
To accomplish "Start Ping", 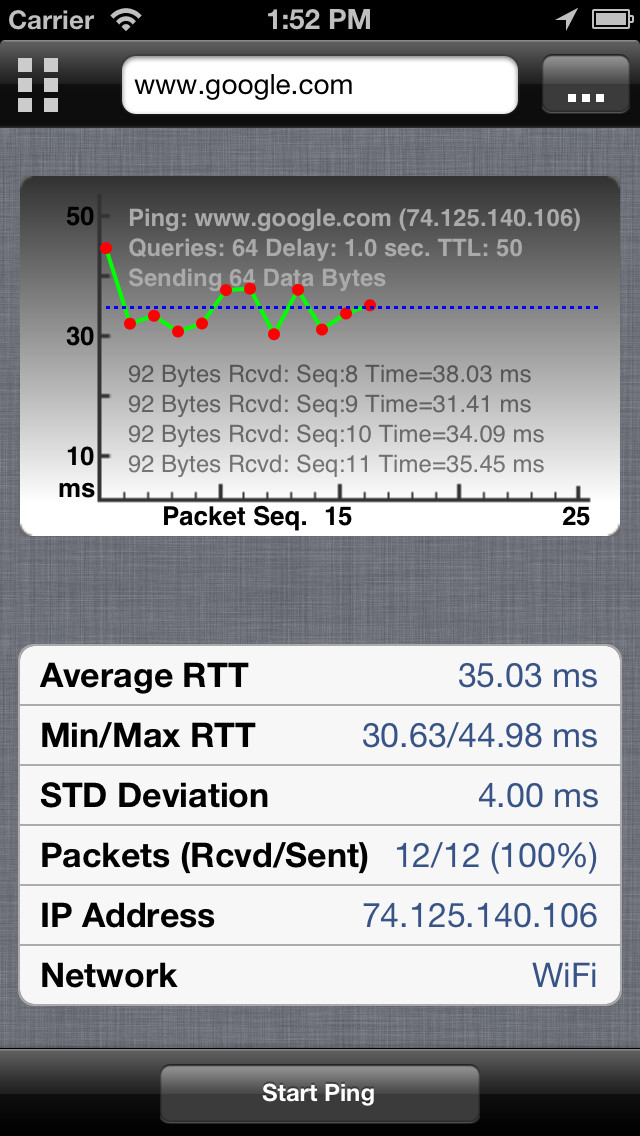I will (x=319, y=1093).
